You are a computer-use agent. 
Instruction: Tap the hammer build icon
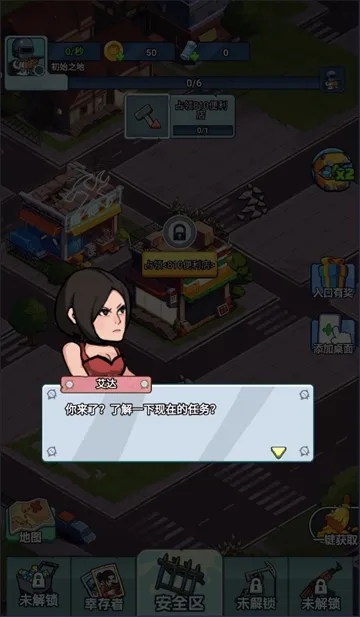pyautogui.click(x=148, y=116)
